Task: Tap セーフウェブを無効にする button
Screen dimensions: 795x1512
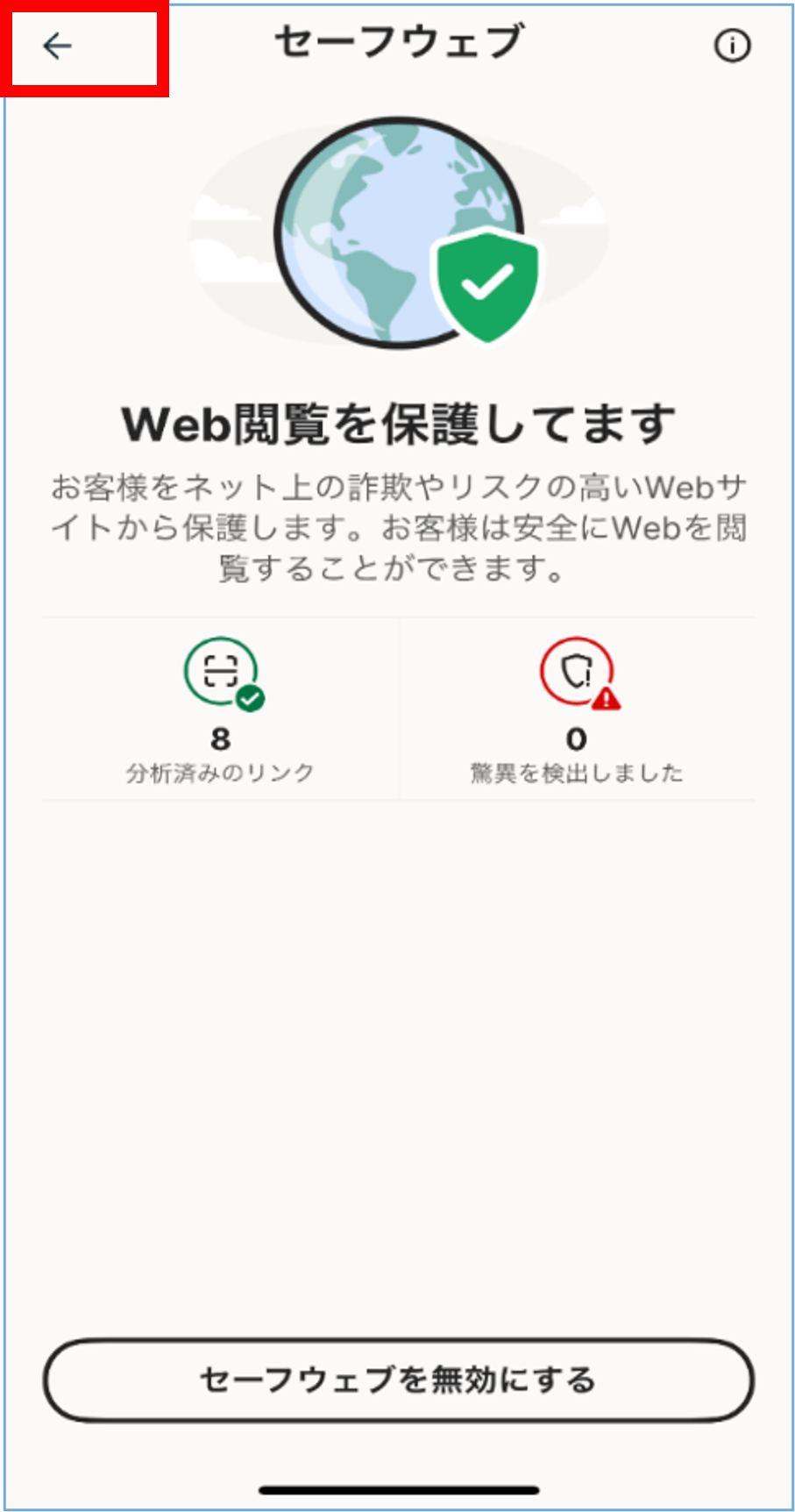Action: [398, 1380]
